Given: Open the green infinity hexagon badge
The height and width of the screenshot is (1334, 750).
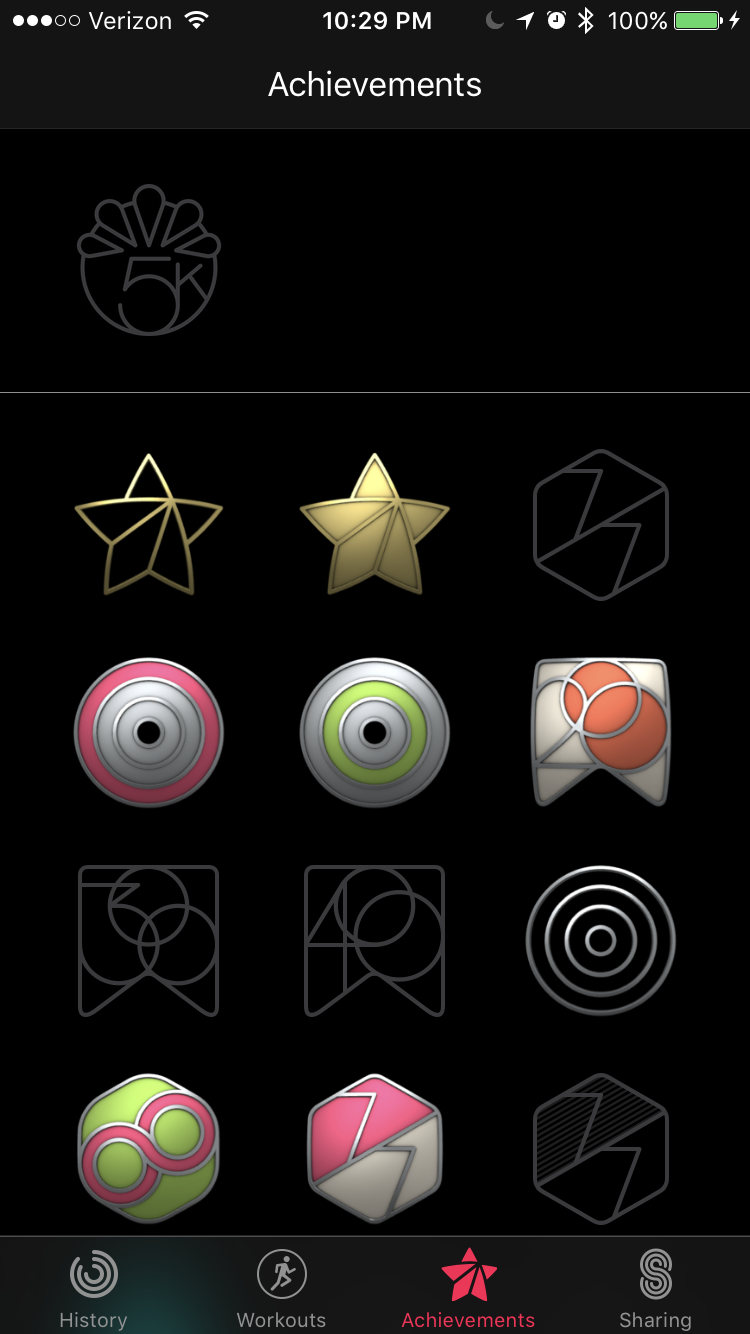Looking at the screenshot, I should click(x=149, y=1148).
